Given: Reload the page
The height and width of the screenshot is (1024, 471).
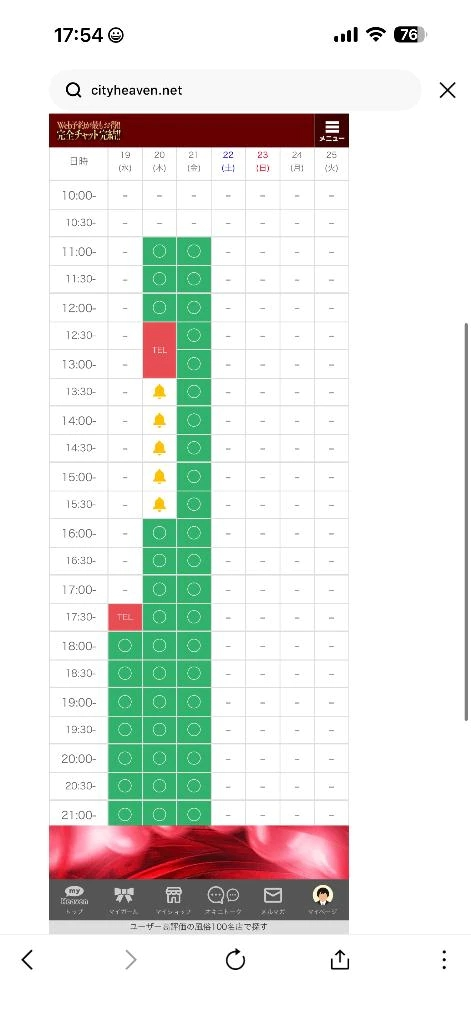Looking at the screenshot, I should click(235, 959).
